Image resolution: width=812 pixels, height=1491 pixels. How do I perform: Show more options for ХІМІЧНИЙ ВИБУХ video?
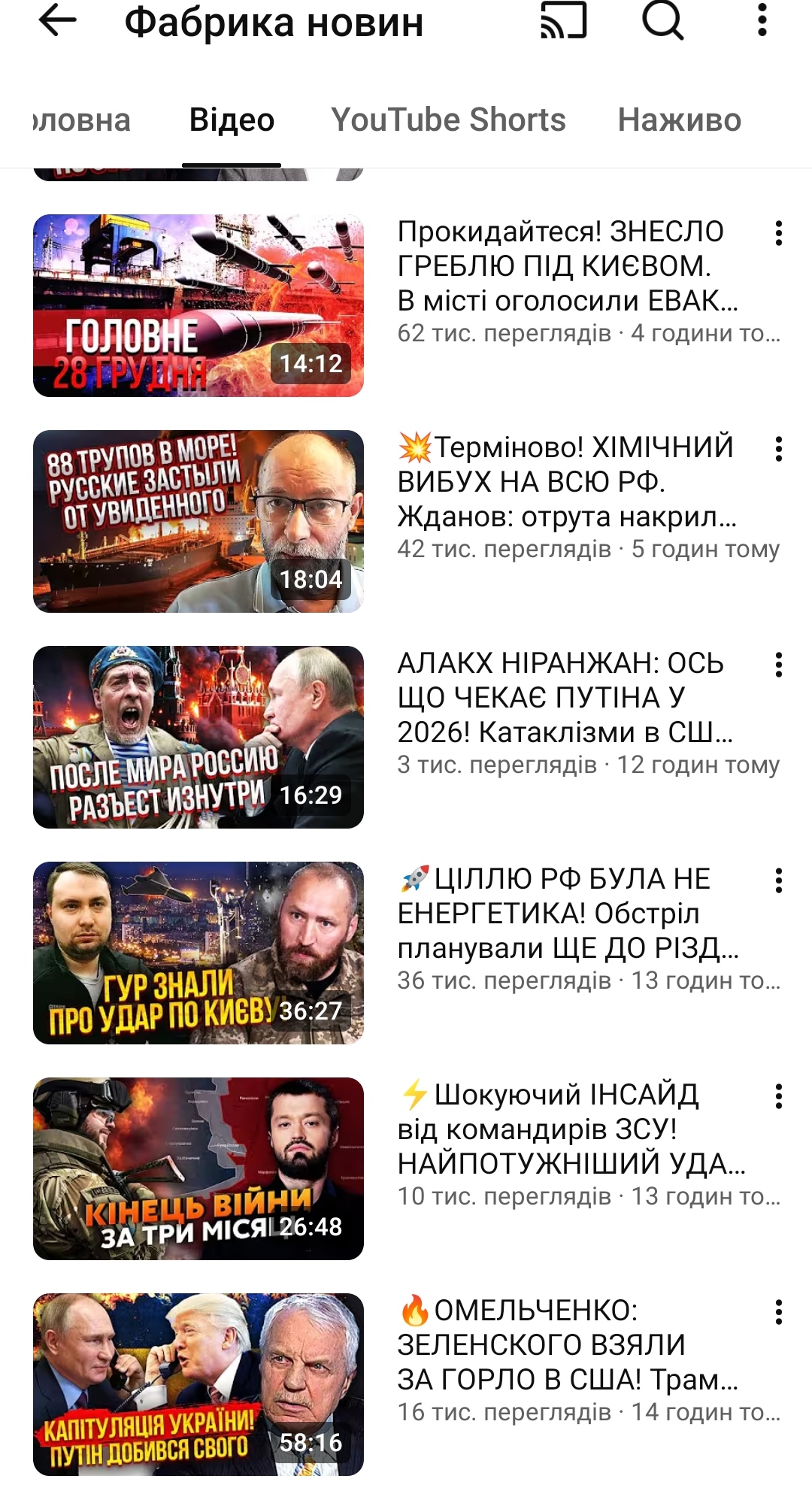point(779,449)
